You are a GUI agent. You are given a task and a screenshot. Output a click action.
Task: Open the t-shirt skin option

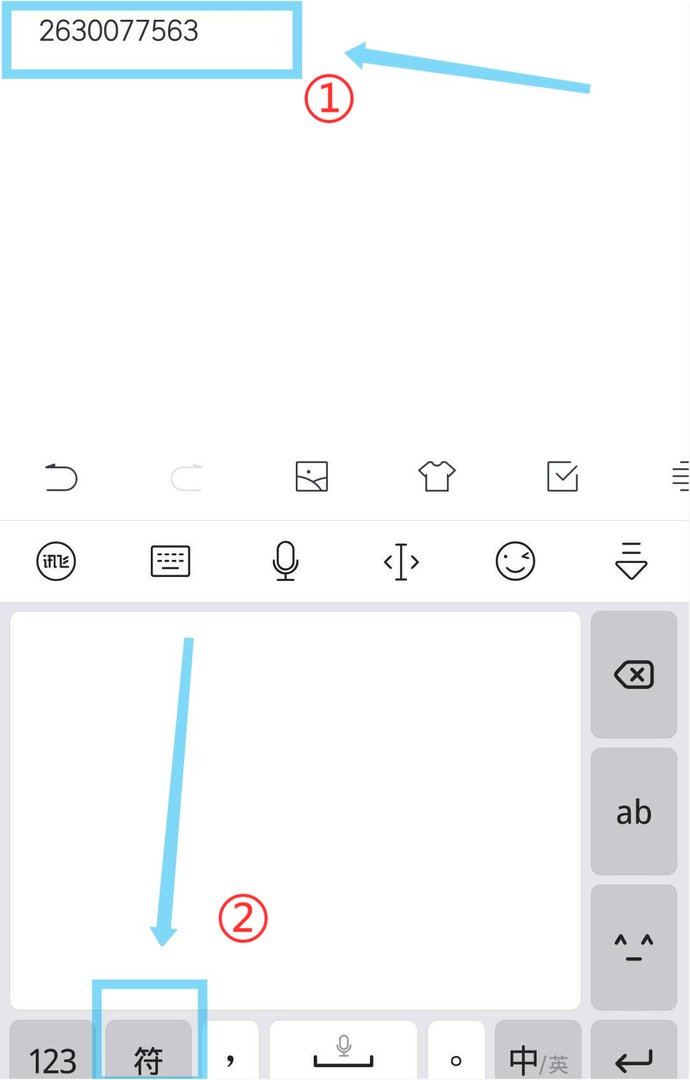click(x=436, y=477)
